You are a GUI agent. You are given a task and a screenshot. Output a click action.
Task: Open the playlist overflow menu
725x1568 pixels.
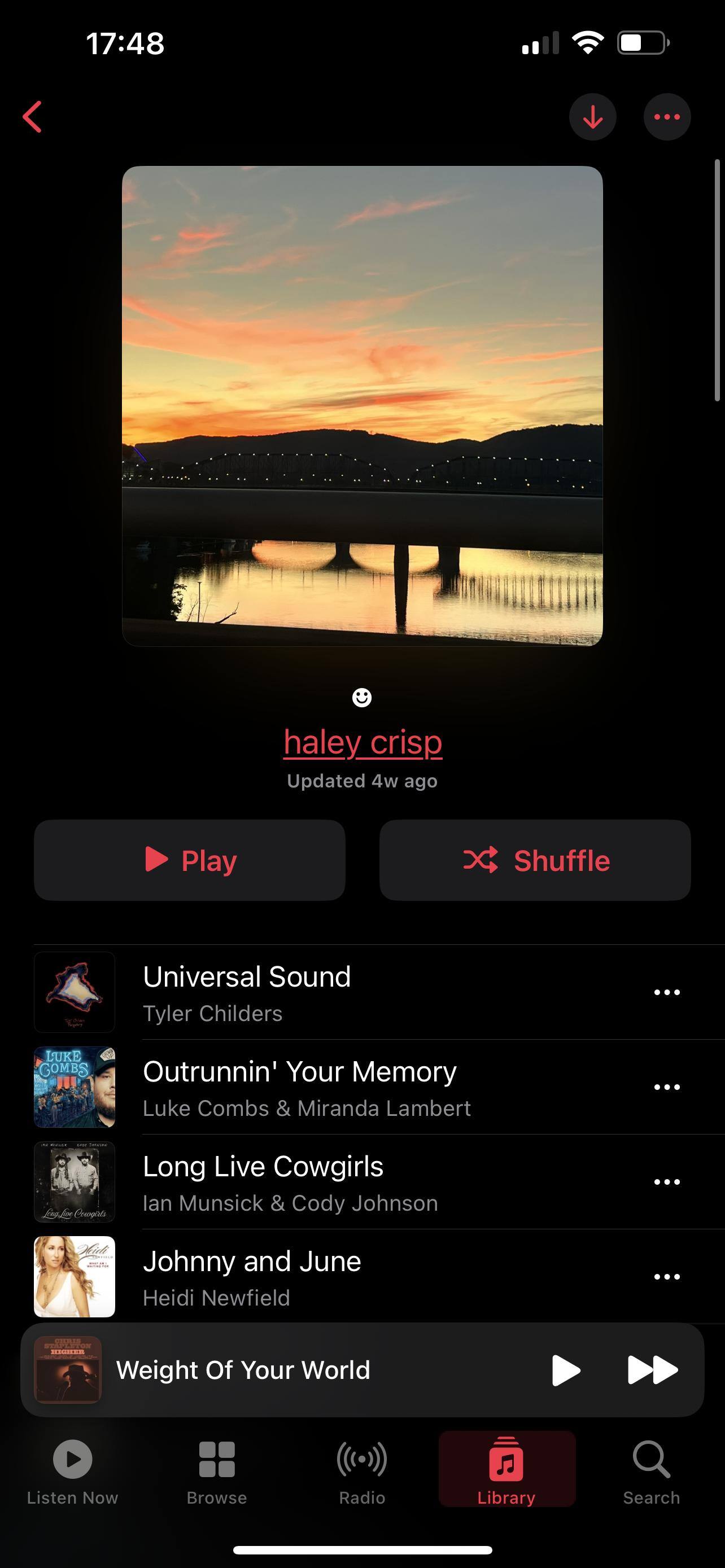667,117
